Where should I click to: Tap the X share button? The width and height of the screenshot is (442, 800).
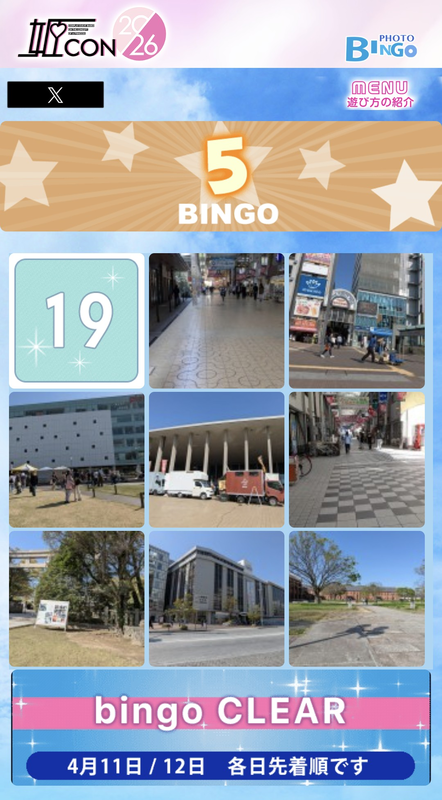[55, 94]
